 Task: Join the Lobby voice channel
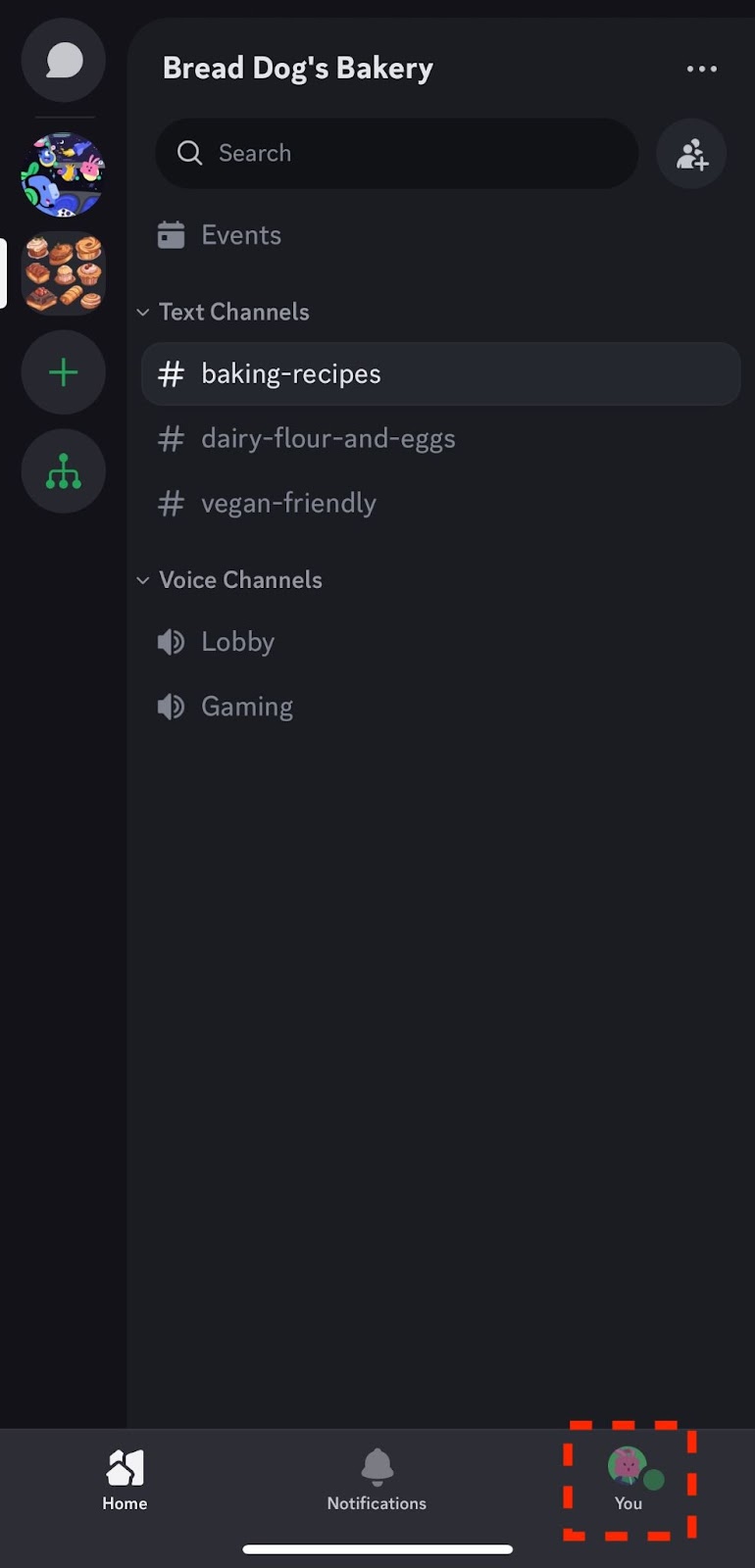(x=237, y=642)
